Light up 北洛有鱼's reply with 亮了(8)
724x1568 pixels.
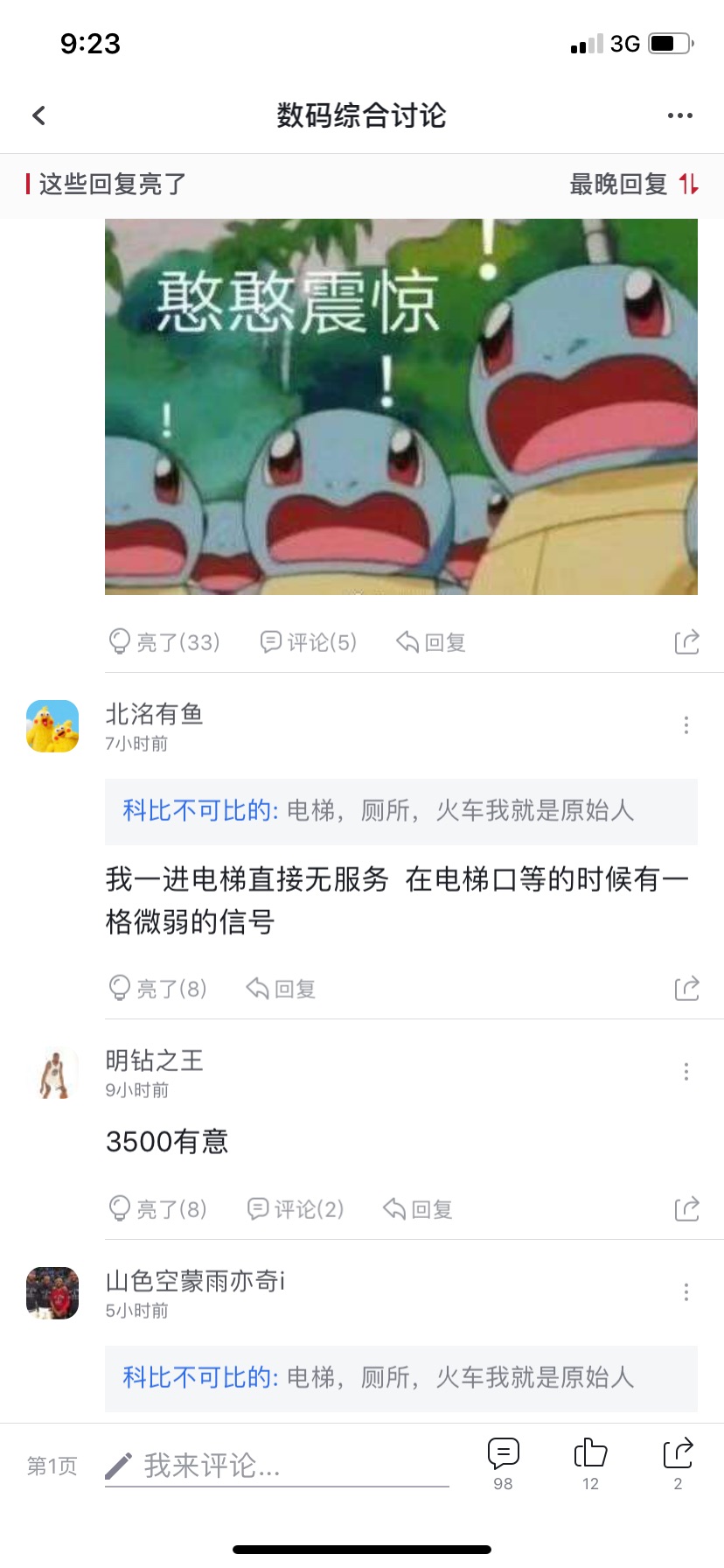[157, 989]
